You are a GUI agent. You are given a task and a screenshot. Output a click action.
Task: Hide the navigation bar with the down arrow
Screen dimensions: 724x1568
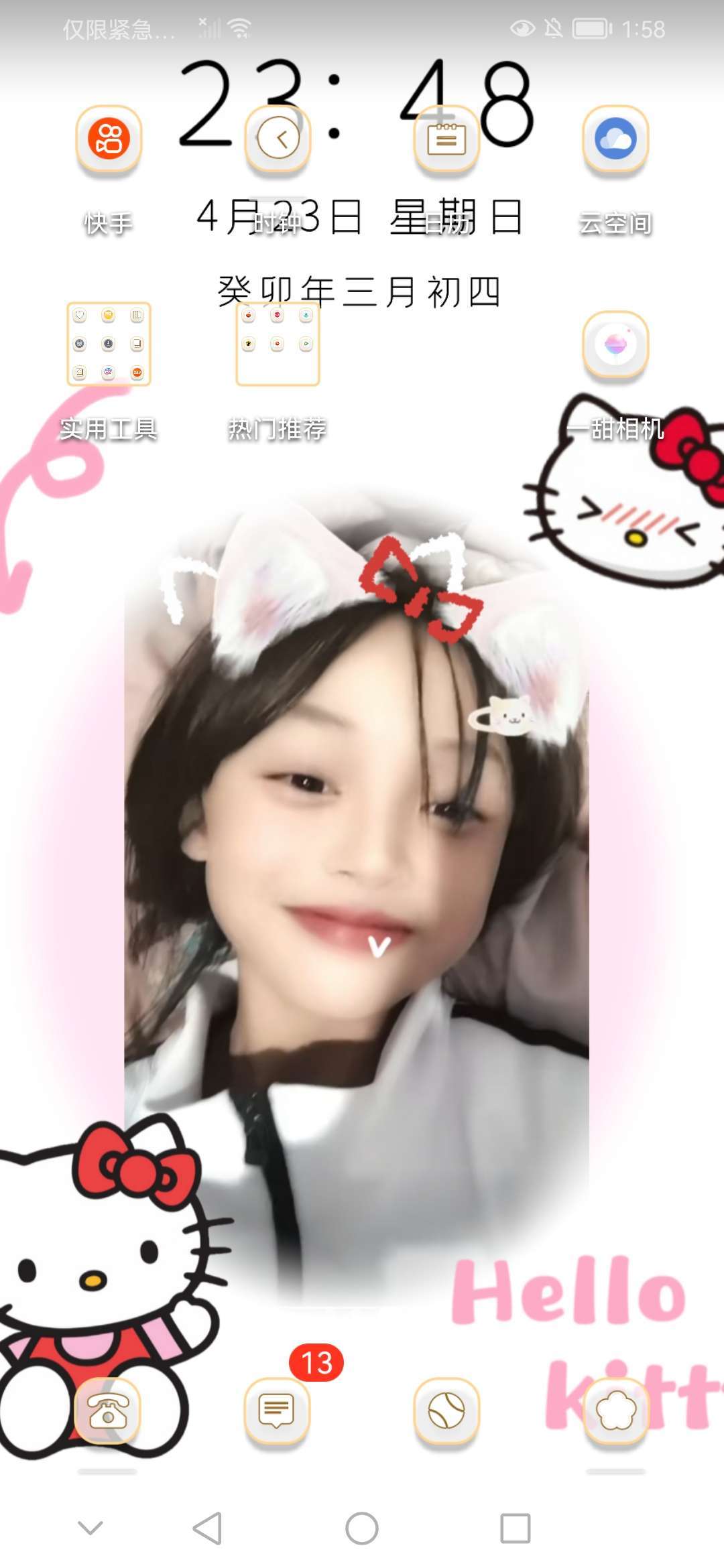[90, 1528]
